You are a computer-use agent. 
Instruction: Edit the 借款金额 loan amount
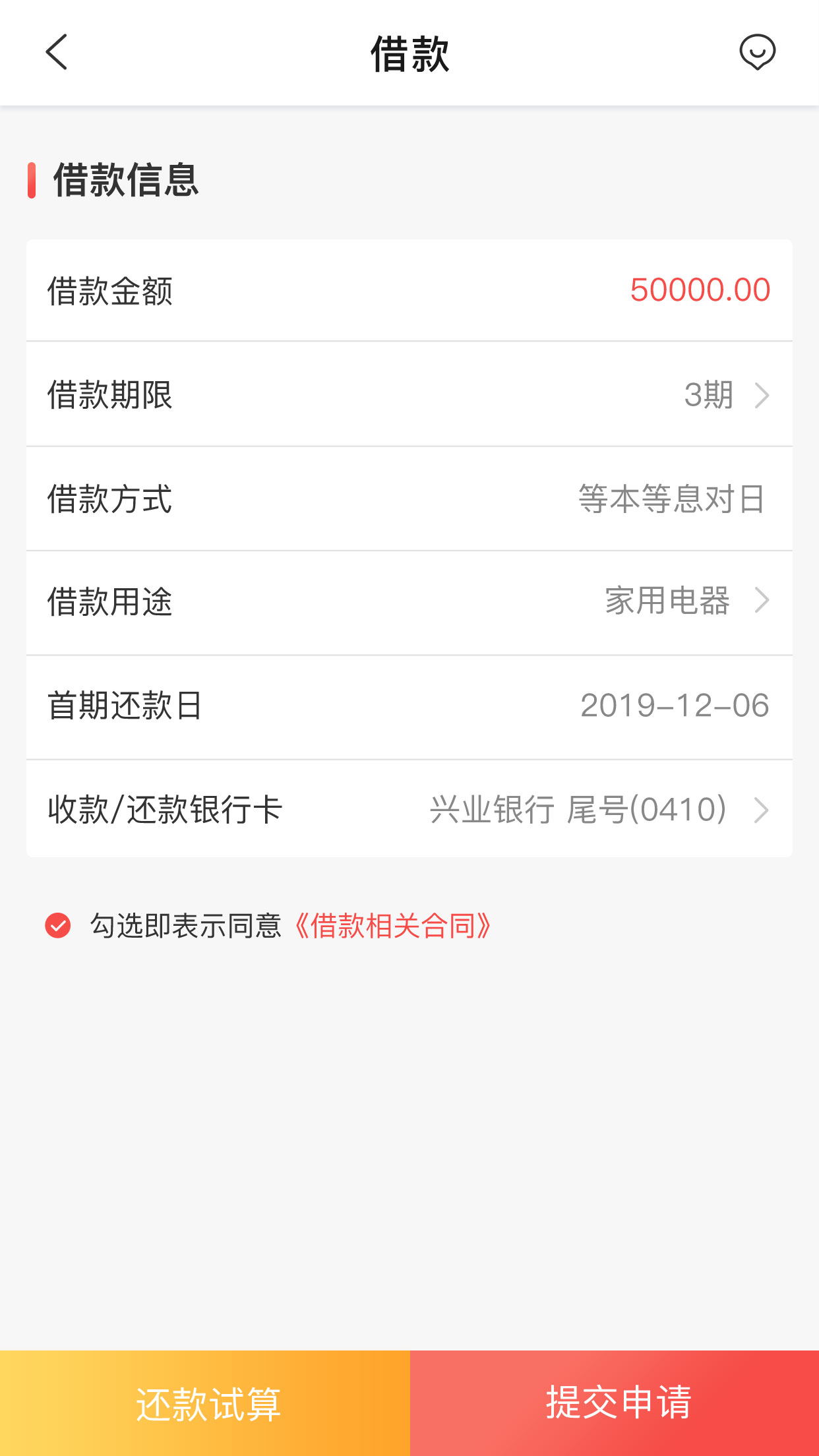coord(699,290)
